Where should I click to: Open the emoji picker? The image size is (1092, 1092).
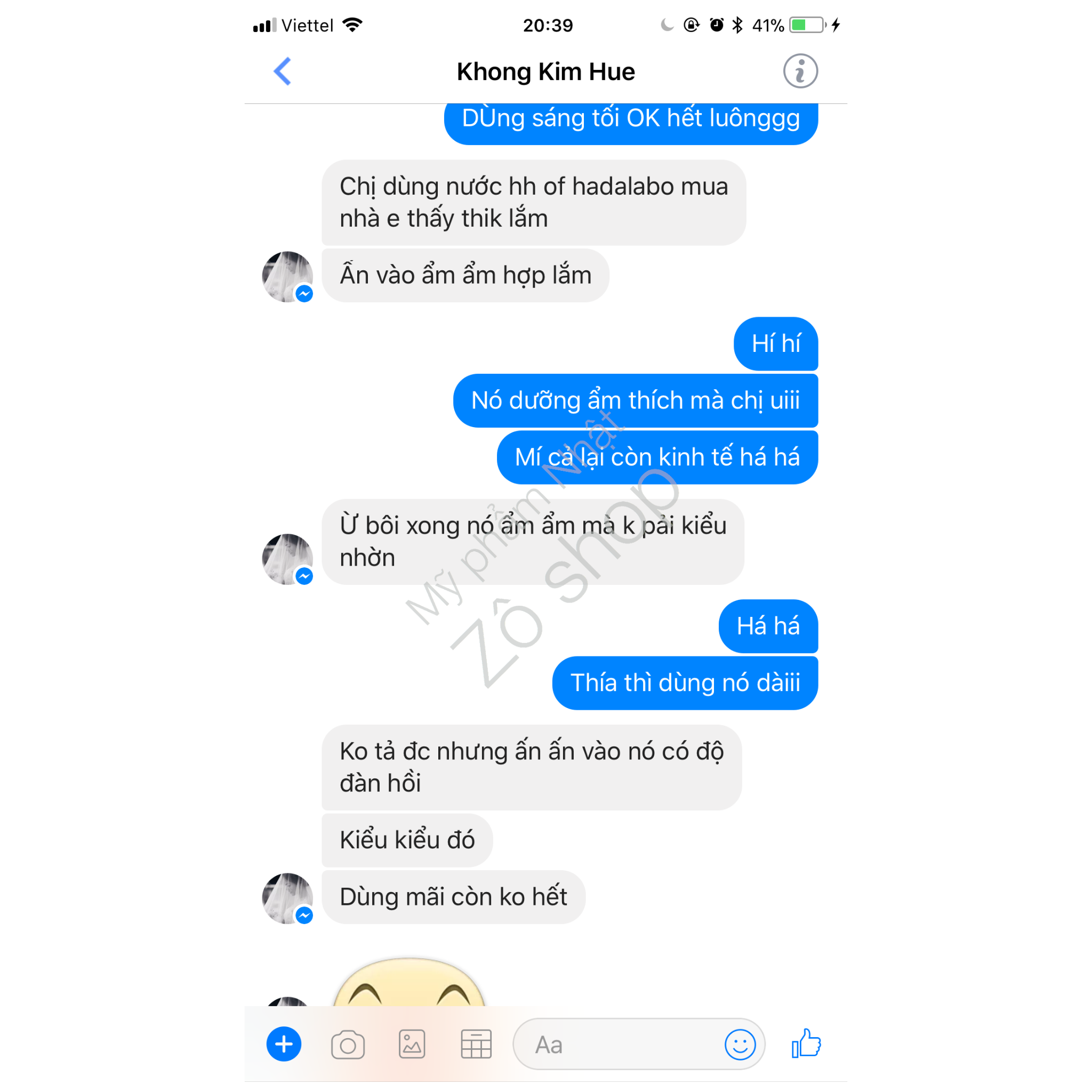740,1045
